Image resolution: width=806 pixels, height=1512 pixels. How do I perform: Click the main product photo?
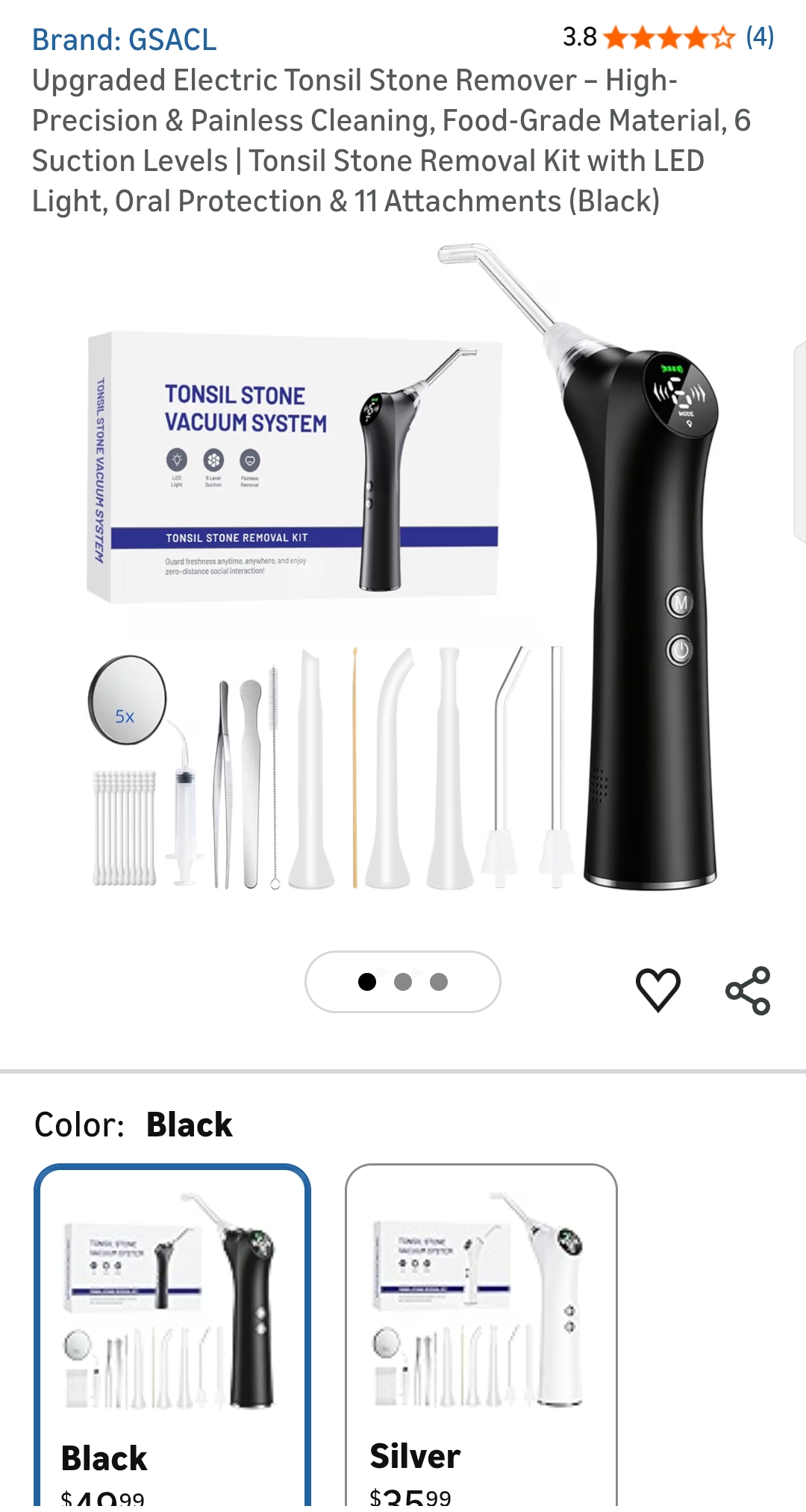[403, 597]
